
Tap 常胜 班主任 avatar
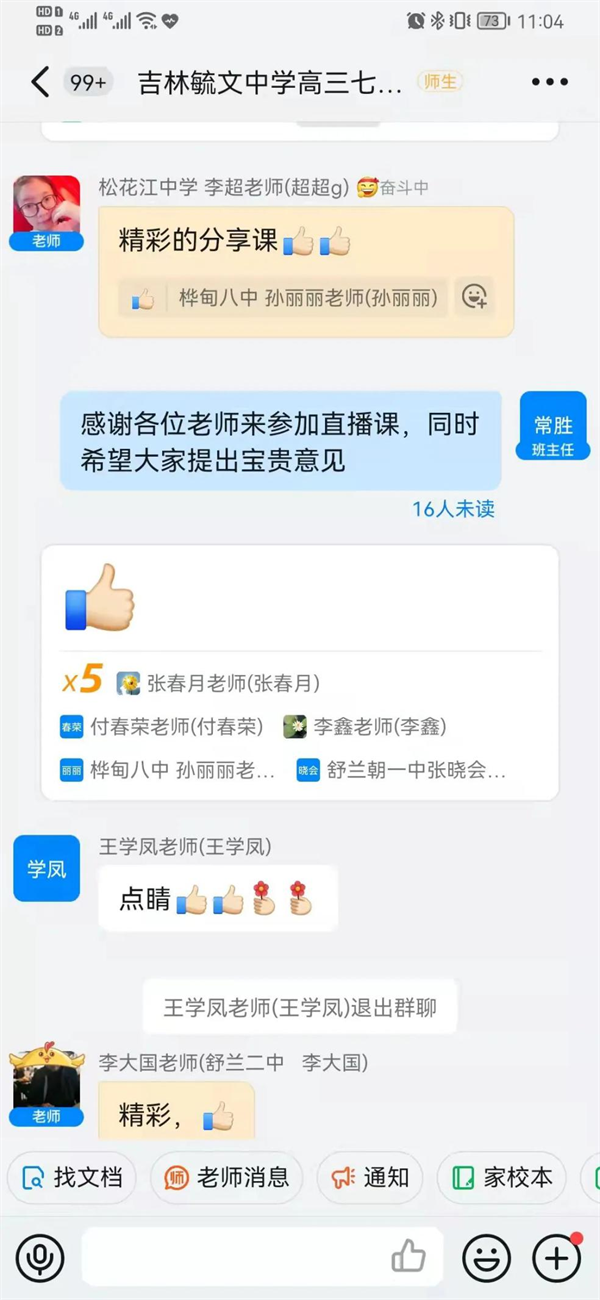tap(553, 425)
